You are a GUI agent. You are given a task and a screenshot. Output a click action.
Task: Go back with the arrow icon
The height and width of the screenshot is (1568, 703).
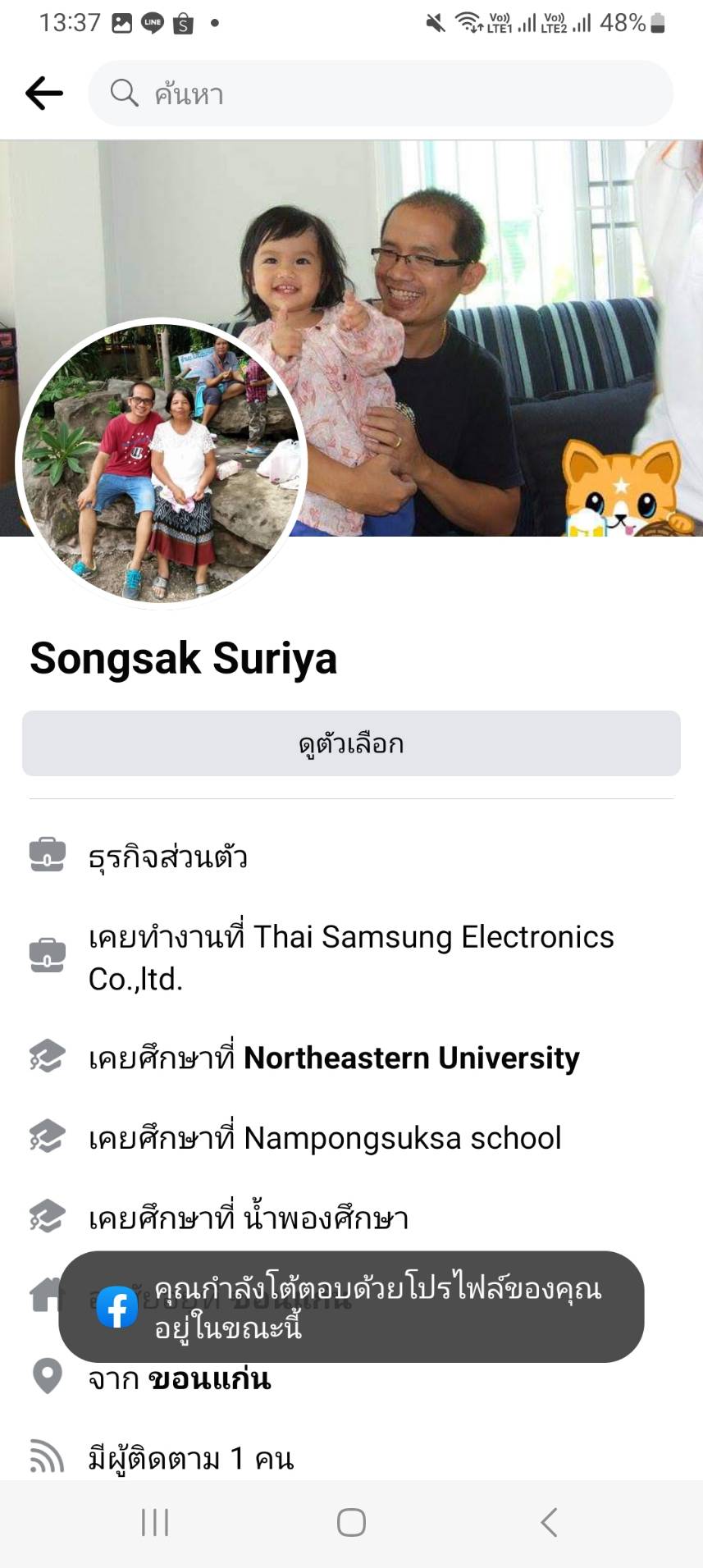click(44, 94)
